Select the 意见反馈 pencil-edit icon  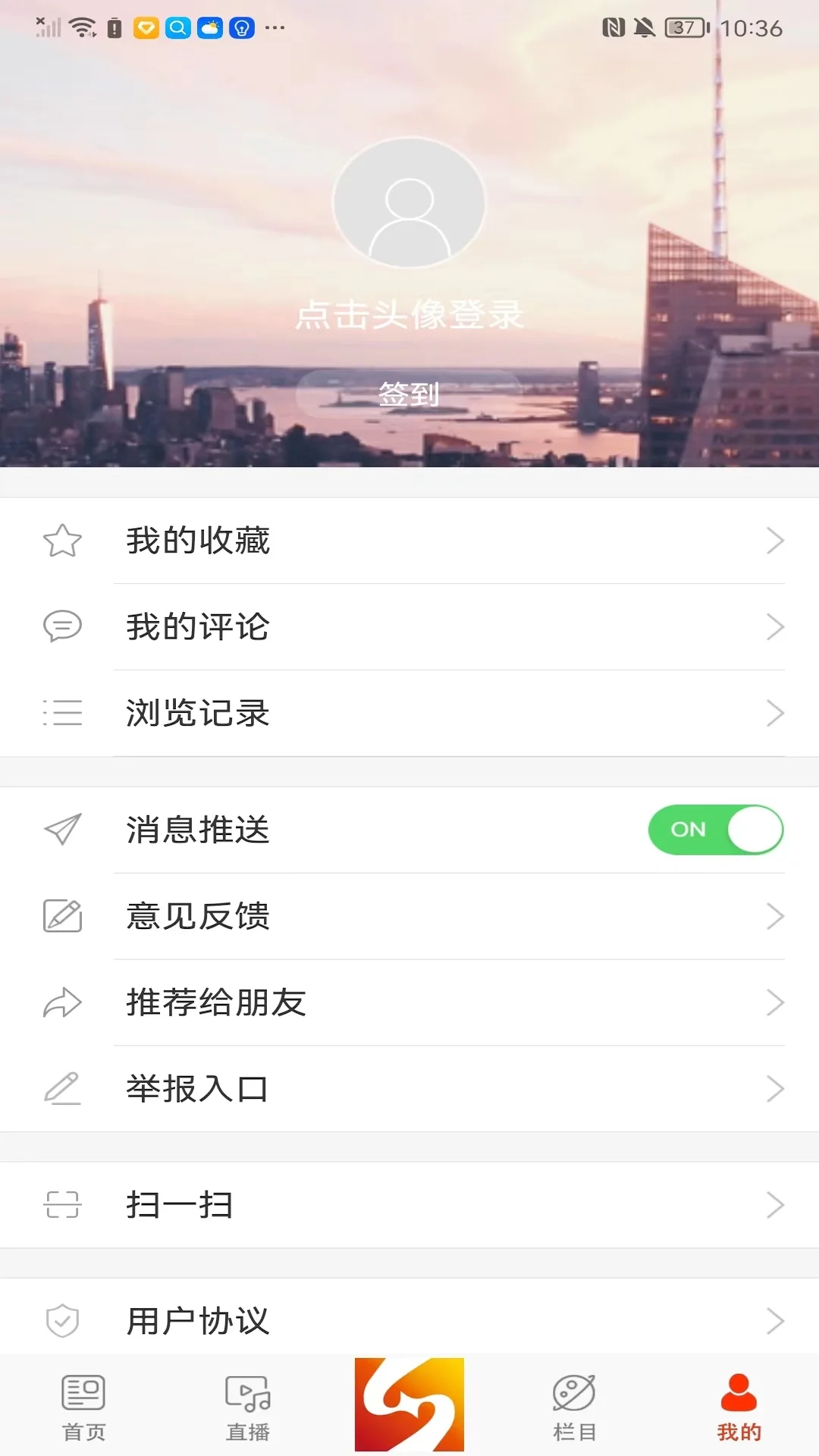click(63, 917)
